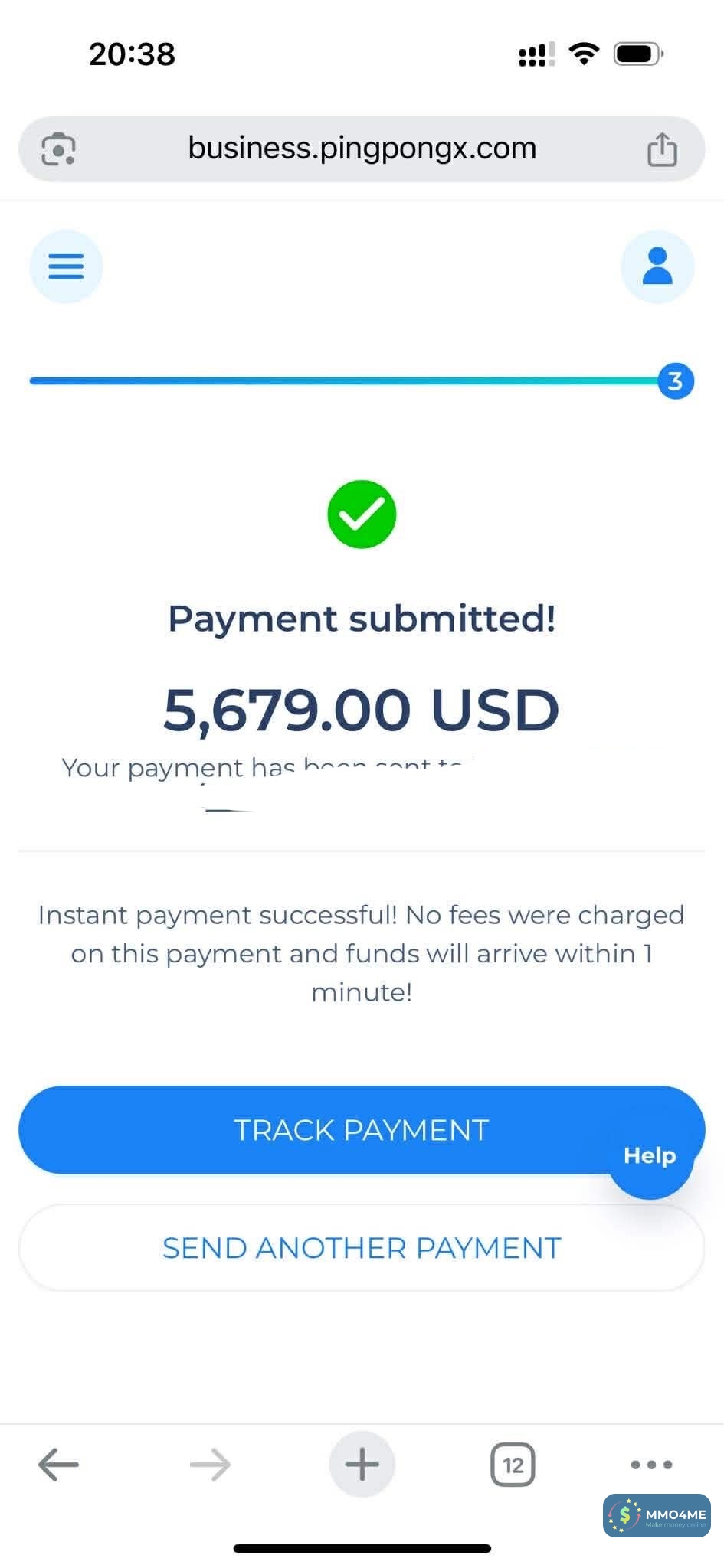Send another payment
Viewport: 724px width, 1568px height.
click(x=362, y=1248)
